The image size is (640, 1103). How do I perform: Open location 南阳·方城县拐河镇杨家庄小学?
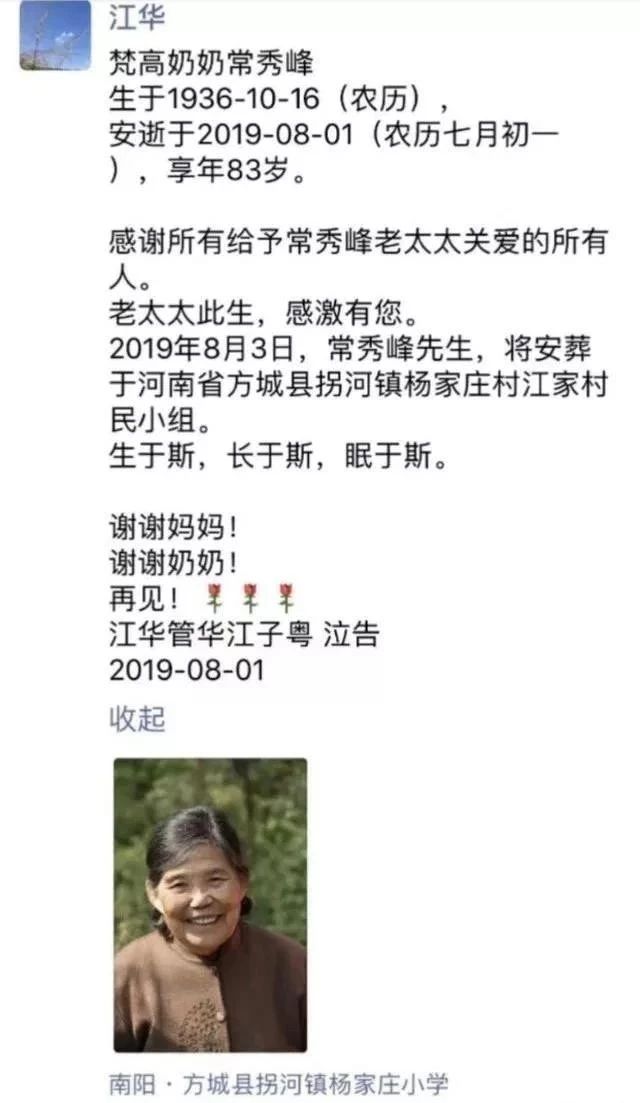[279, 1083]
